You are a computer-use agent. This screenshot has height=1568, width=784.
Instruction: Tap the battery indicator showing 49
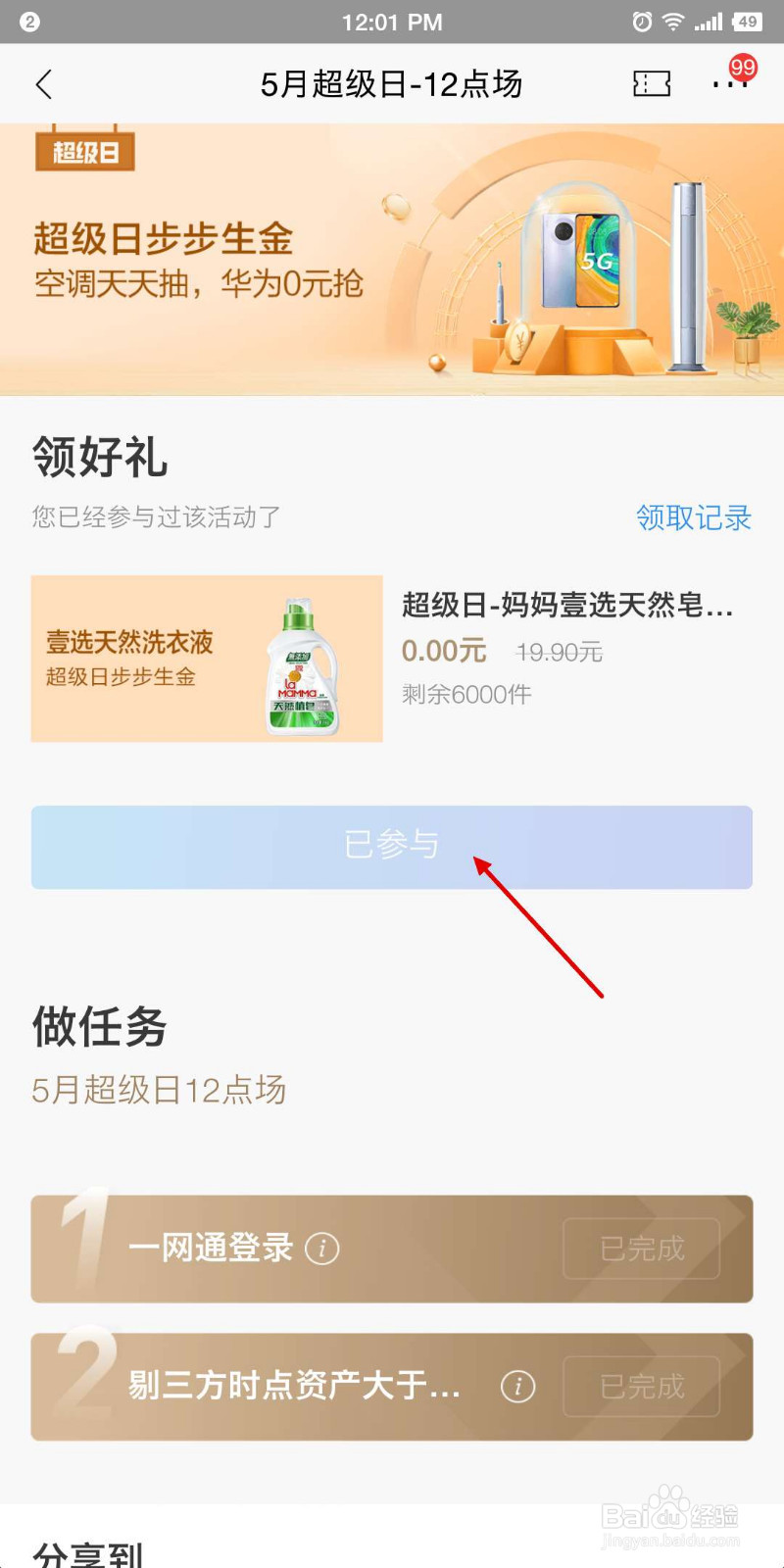coord(747,22)
